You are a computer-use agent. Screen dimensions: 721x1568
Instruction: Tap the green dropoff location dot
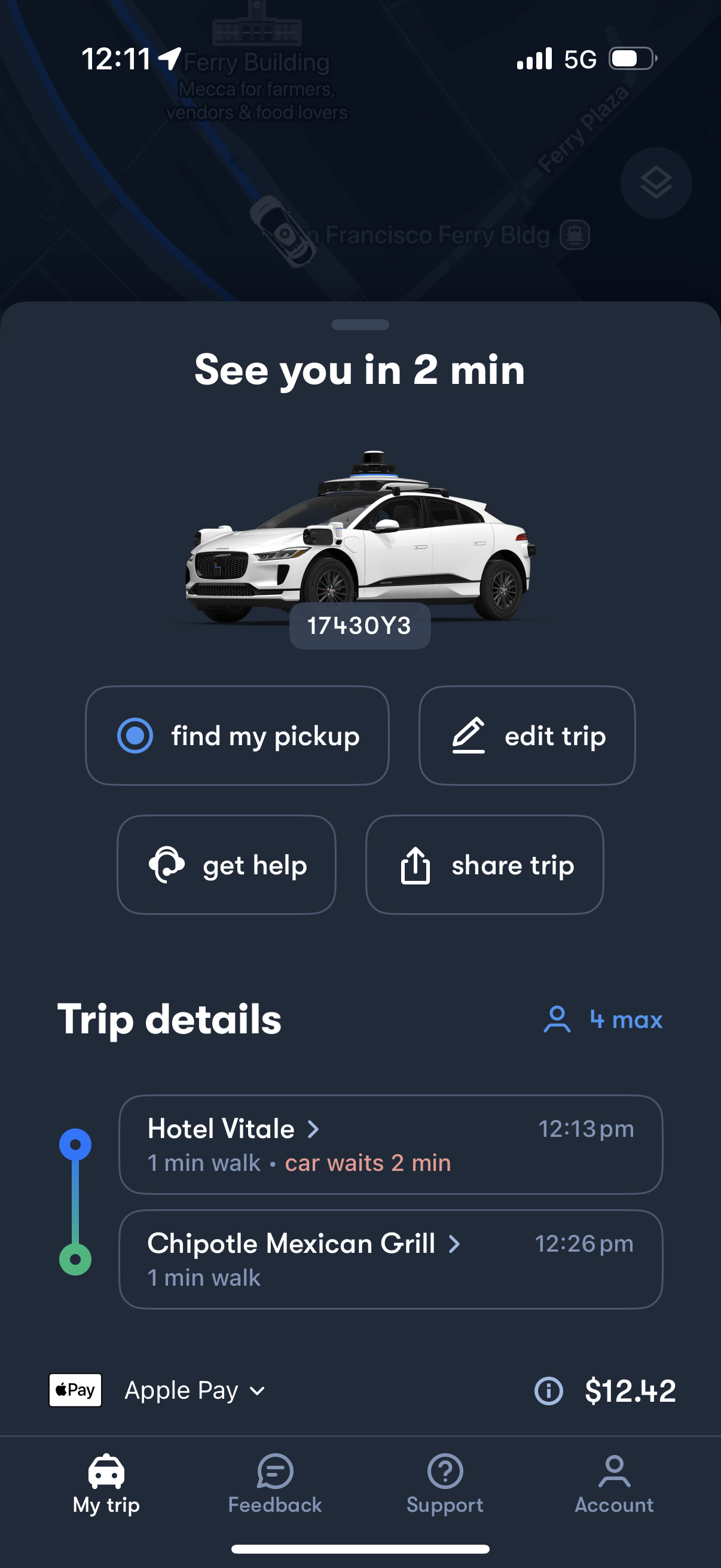click(75, 1259)
